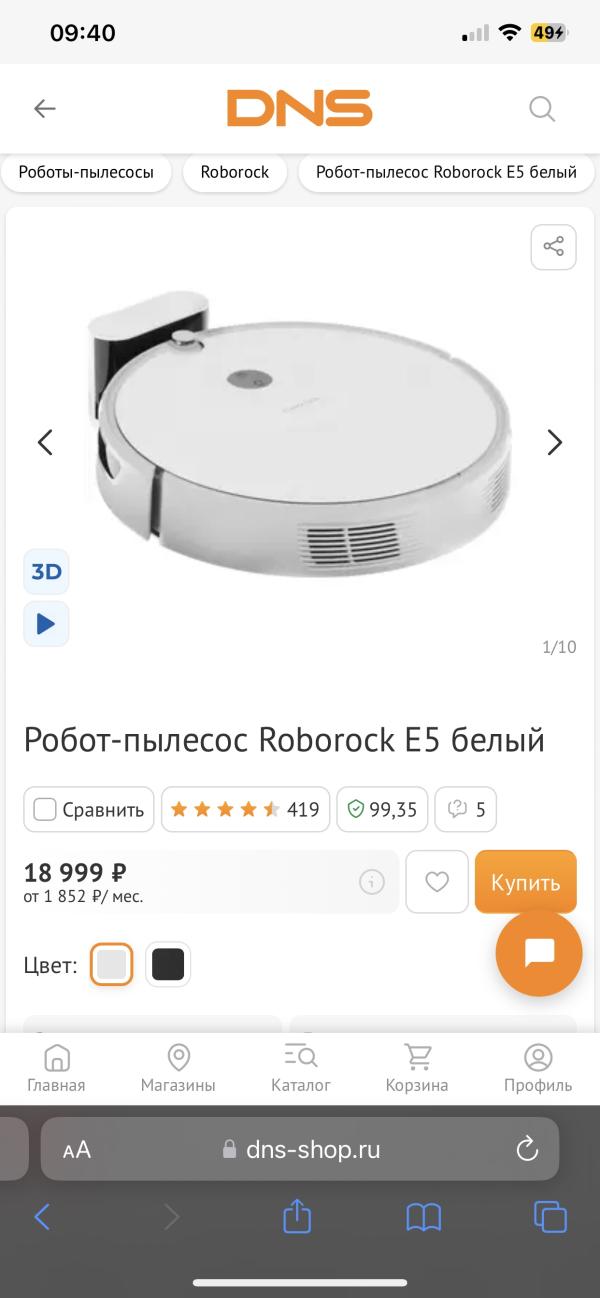This screenshot has width=600, height=1298.
Task: Add the product to favorites
Action: (x=437, y=882)
